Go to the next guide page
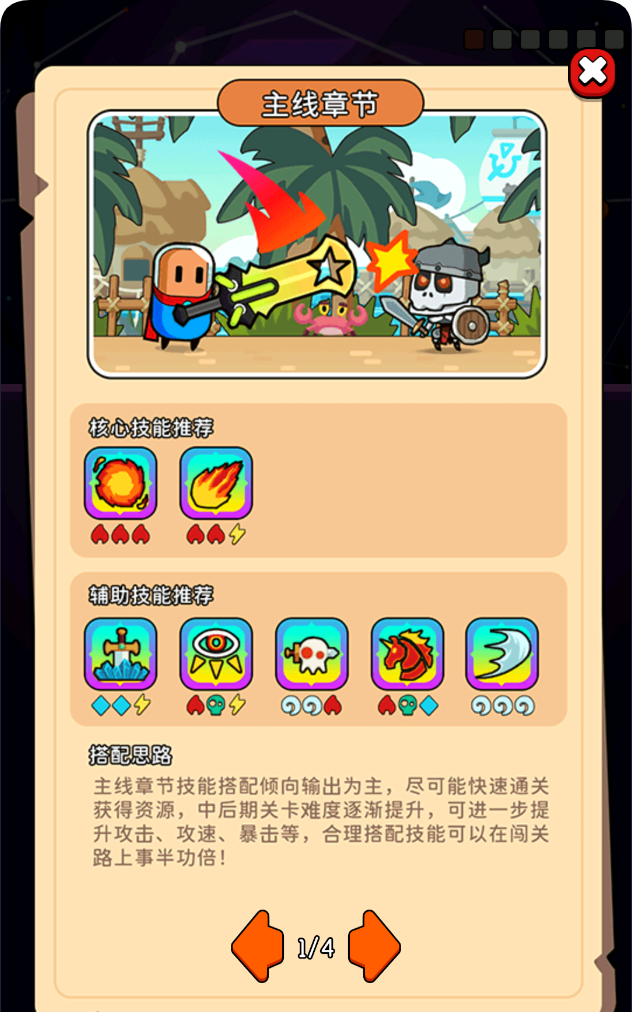Viewport: 632px width, 1012px height. click(375, 946)
